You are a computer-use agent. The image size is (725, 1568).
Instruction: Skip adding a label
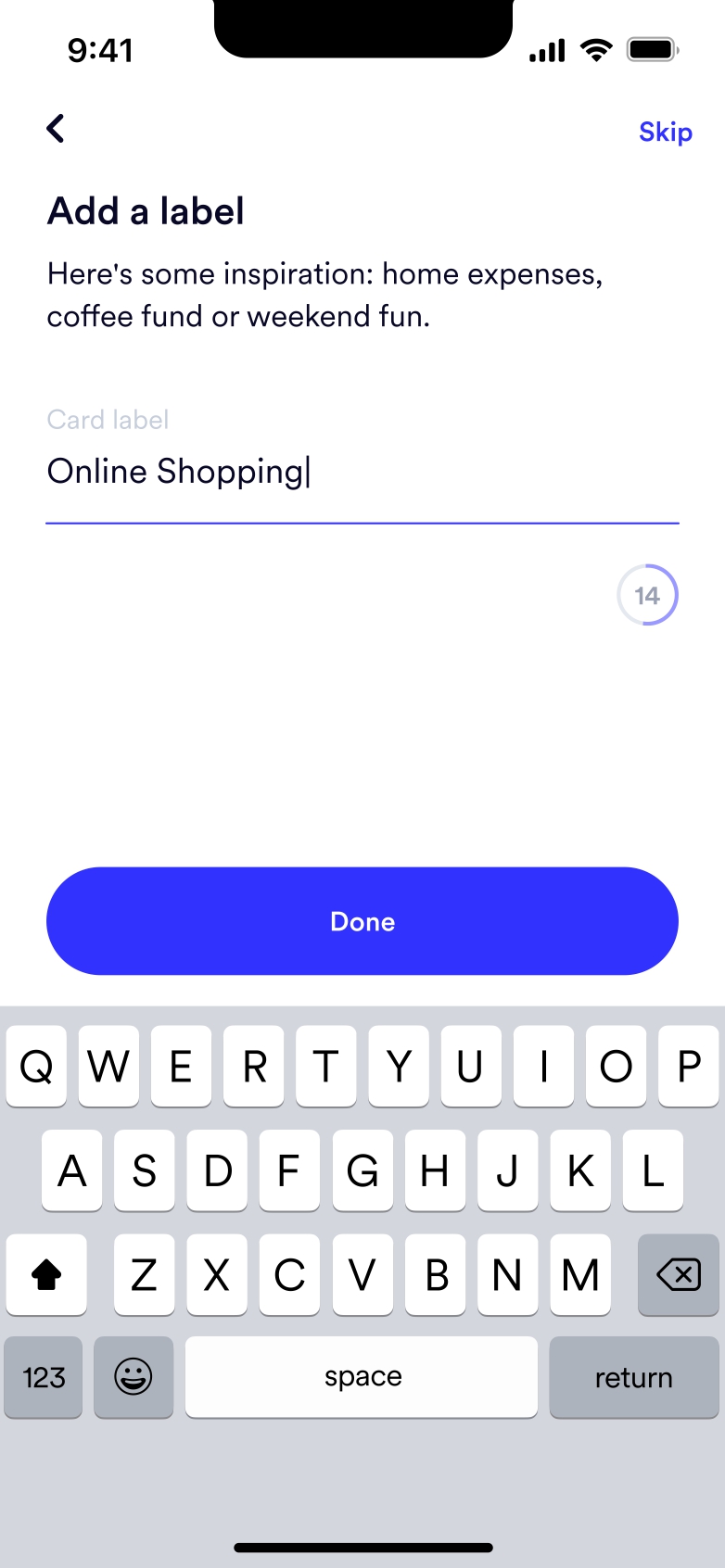click(x=665, y=133)
